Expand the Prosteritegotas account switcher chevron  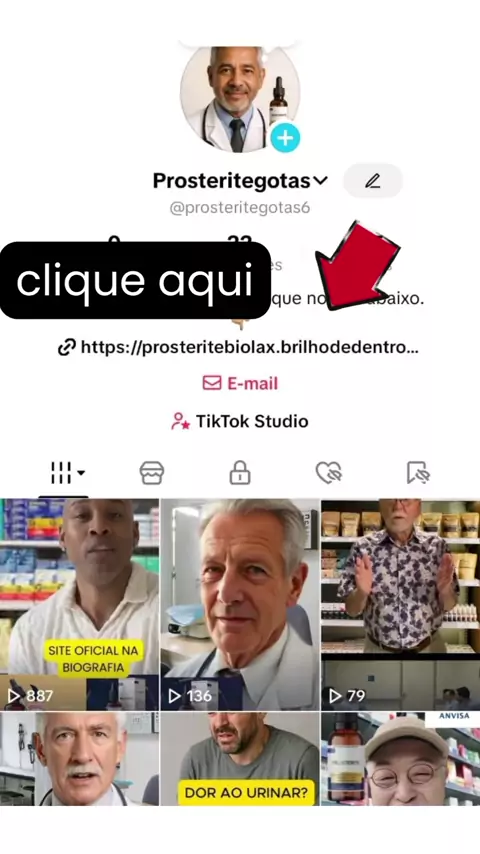(321, 180)
